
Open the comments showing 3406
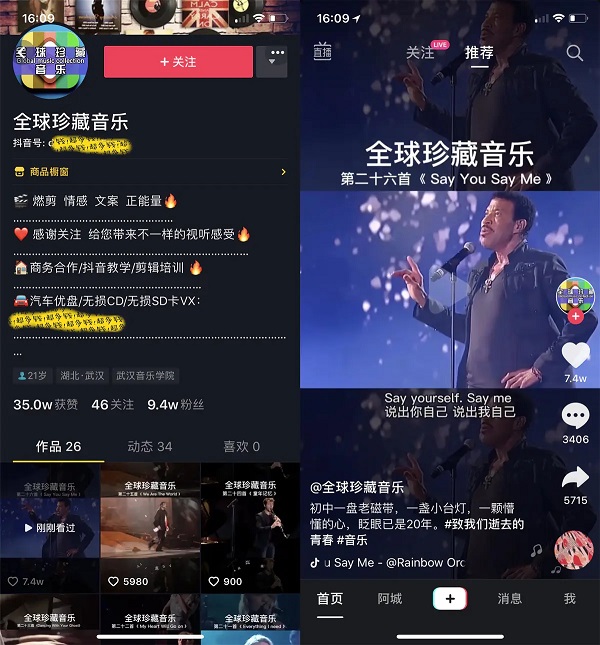tap(575, 416)
